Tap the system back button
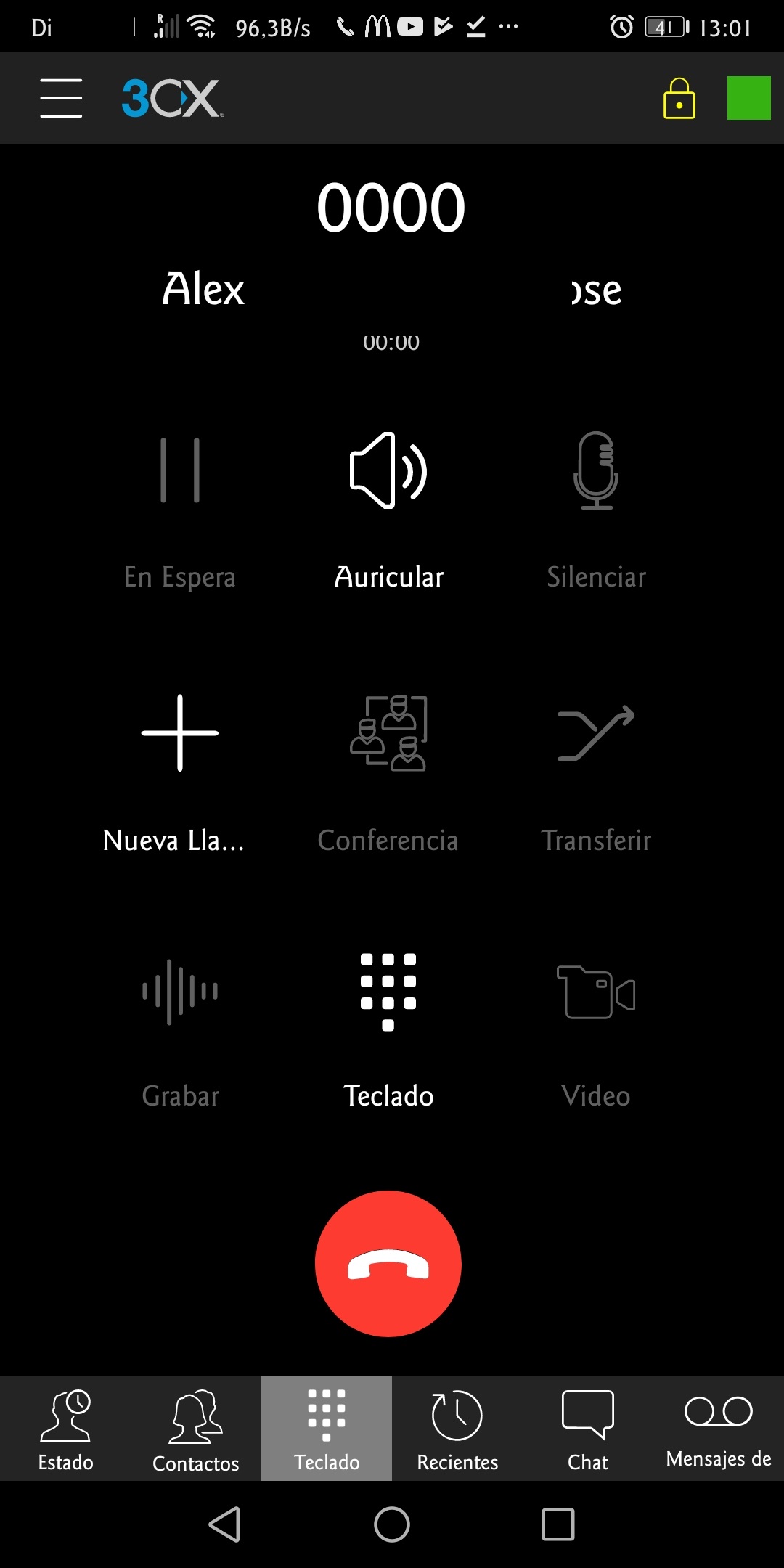The image size is (784, 1568). point(225,1524)
